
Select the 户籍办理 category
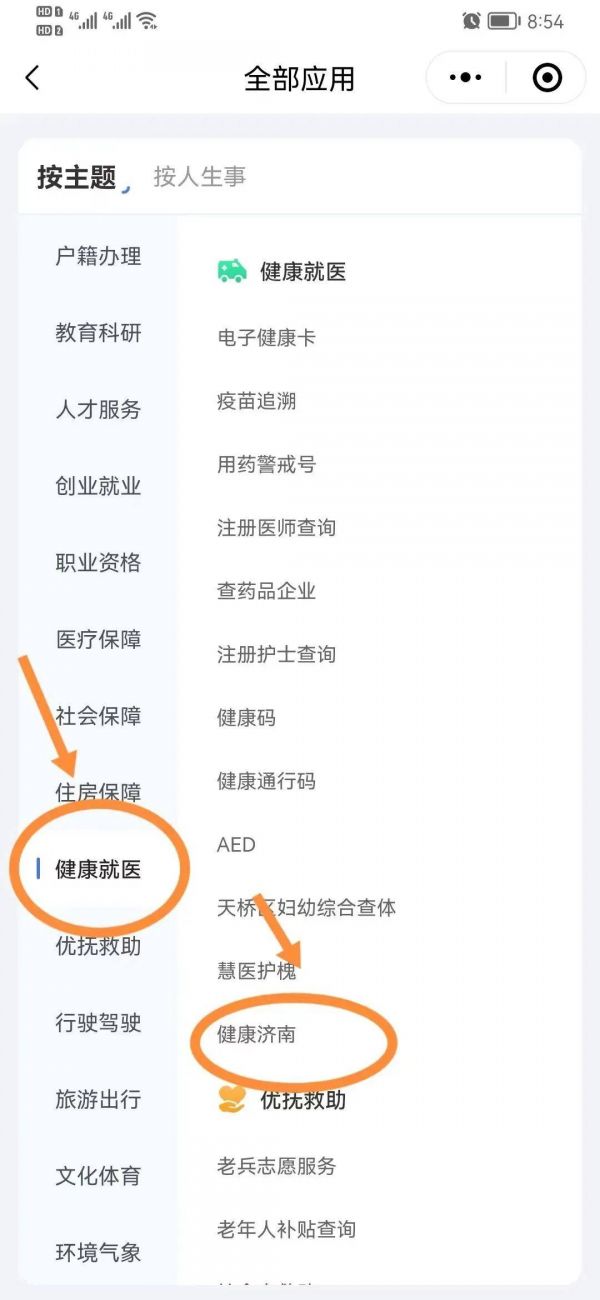pyautogui.click(x=98, y=257)
